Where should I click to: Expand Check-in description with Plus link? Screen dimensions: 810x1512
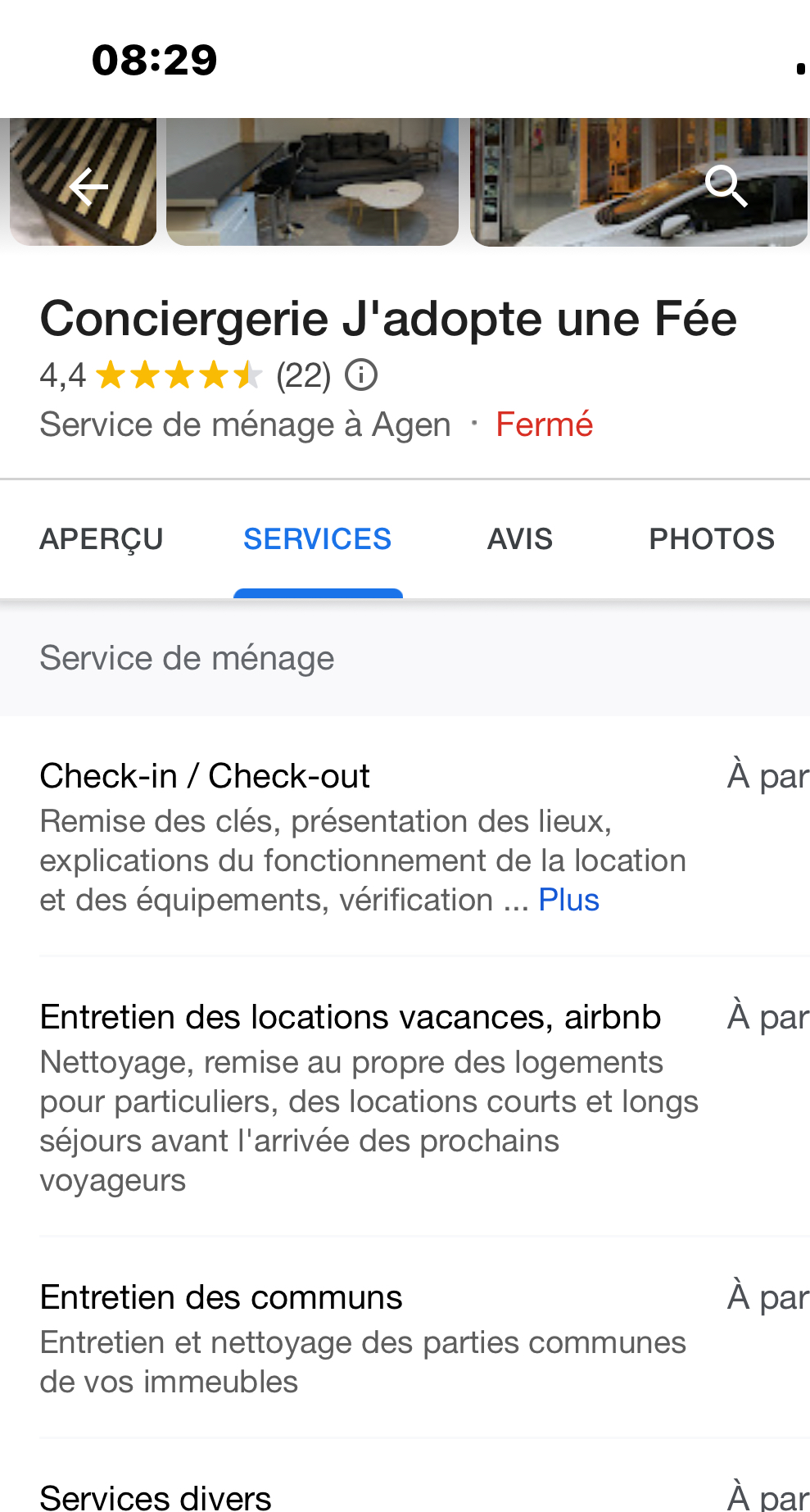[x=568, y=900]
